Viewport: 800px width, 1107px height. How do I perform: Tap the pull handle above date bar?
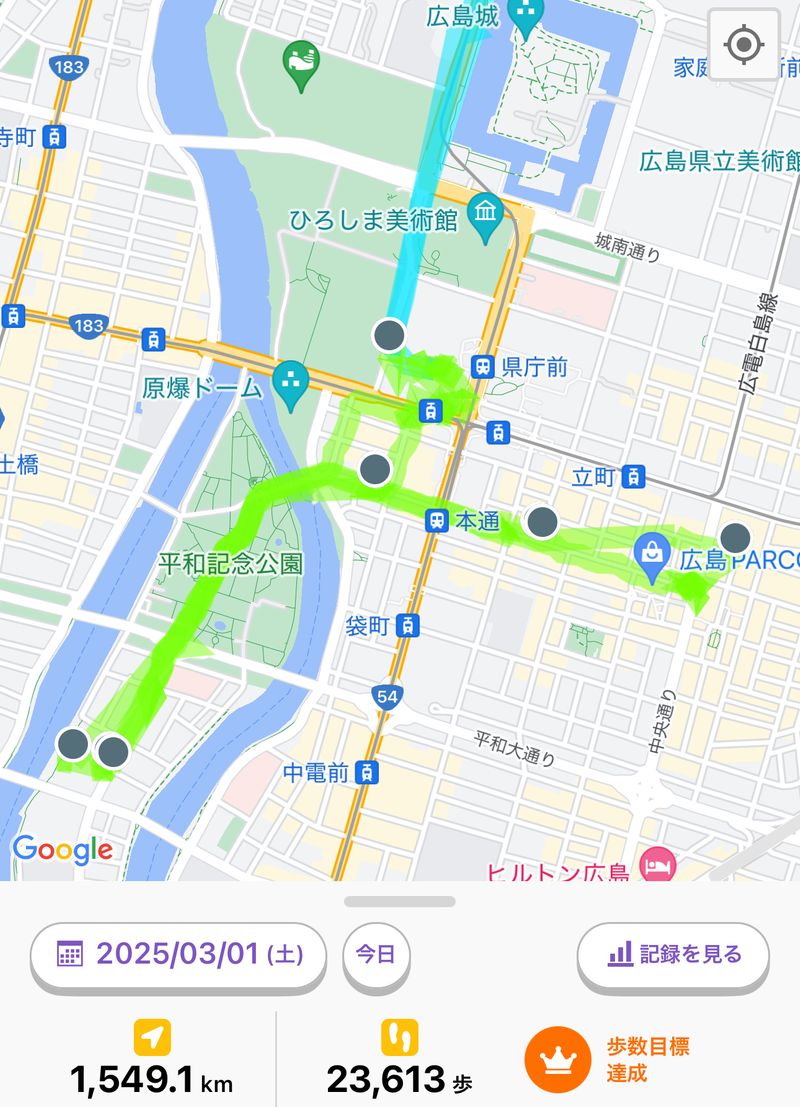tap(400, 901)
